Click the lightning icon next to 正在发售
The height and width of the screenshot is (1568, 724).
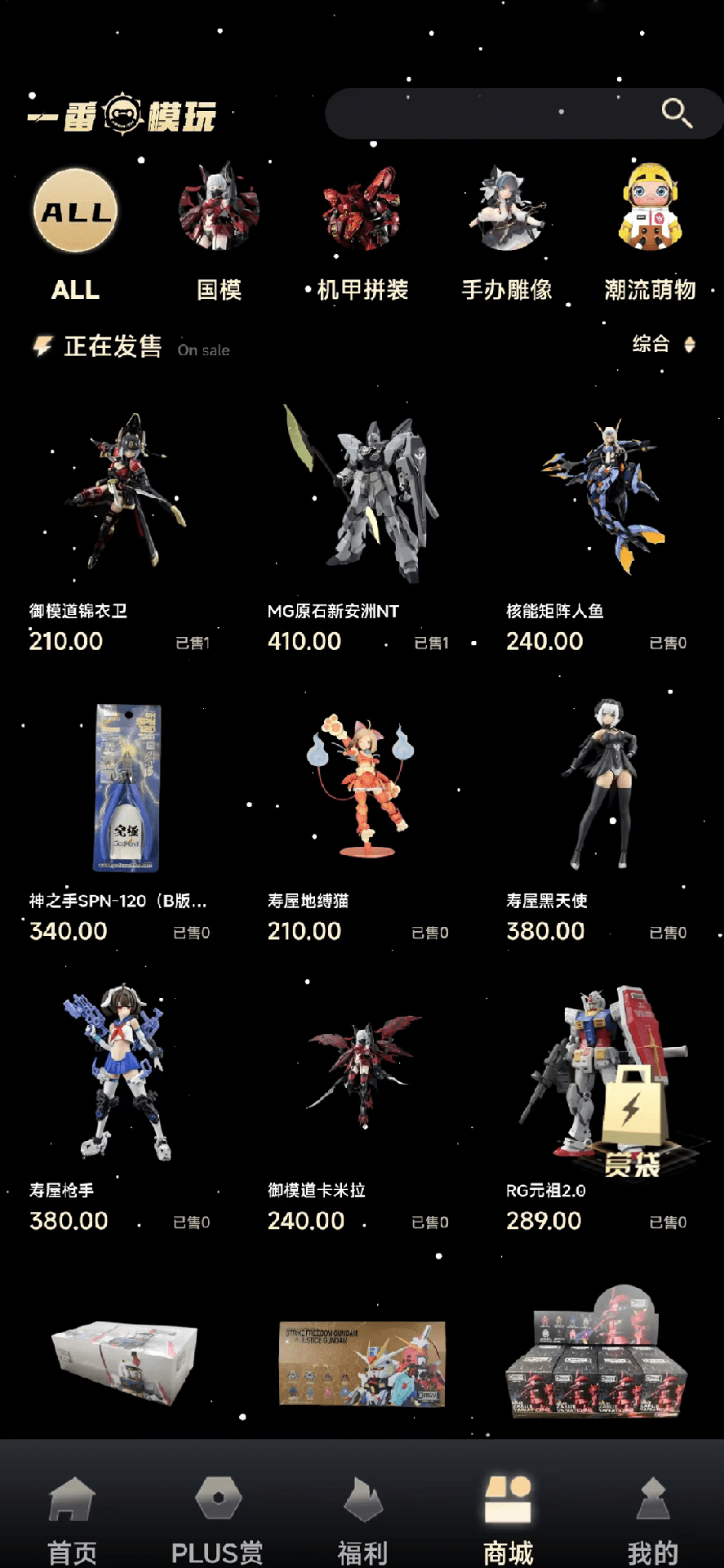pyautogui.click(x=39, y=346)
